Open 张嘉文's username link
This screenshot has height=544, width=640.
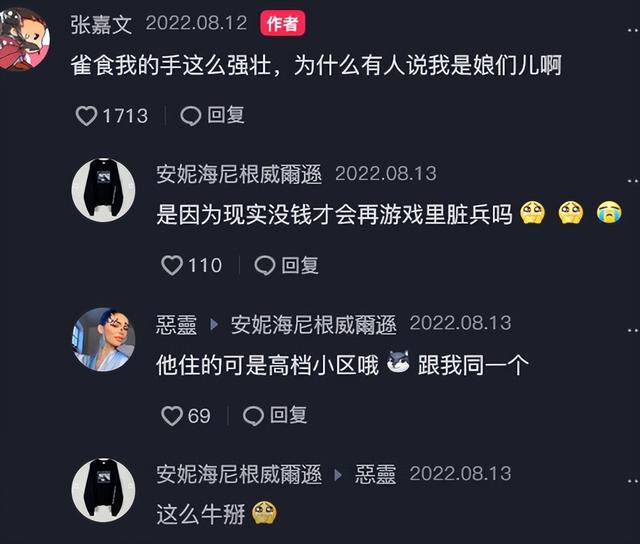(x=102, y=23)
